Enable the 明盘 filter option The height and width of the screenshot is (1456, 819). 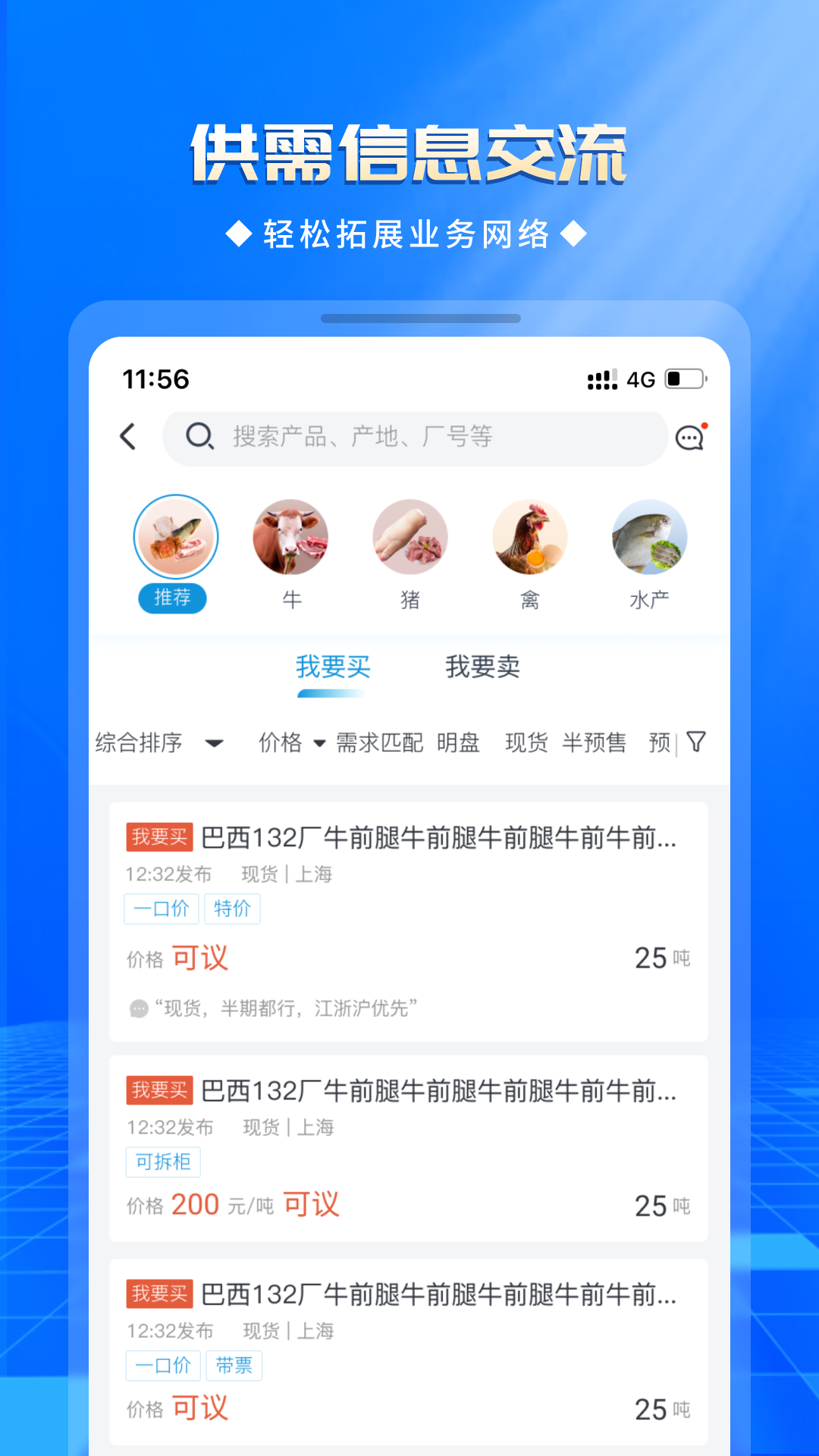pos(458,743)
